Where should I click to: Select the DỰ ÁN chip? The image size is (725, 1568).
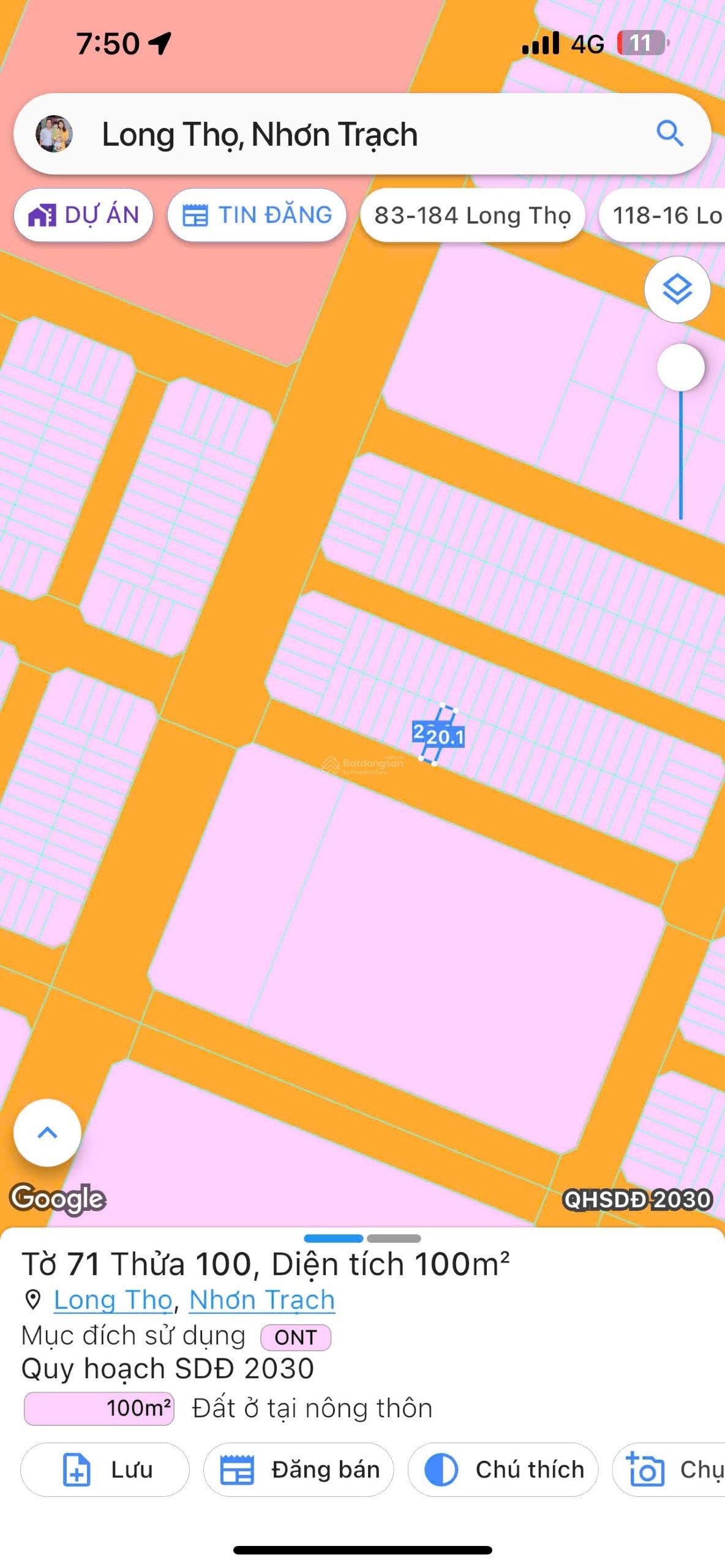(84, 215)
